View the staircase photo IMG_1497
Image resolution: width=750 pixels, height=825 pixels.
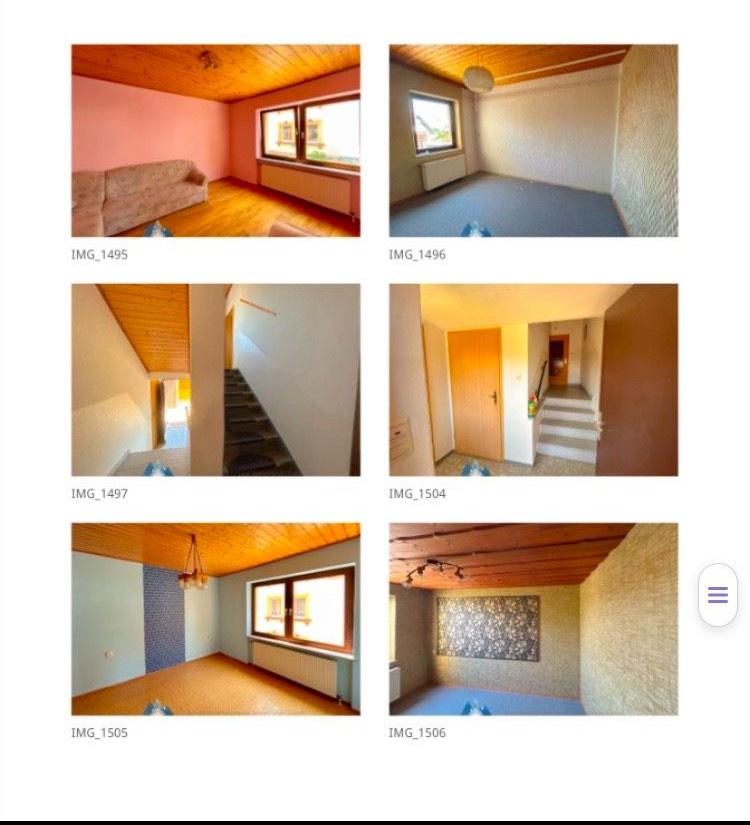(215, 379)
